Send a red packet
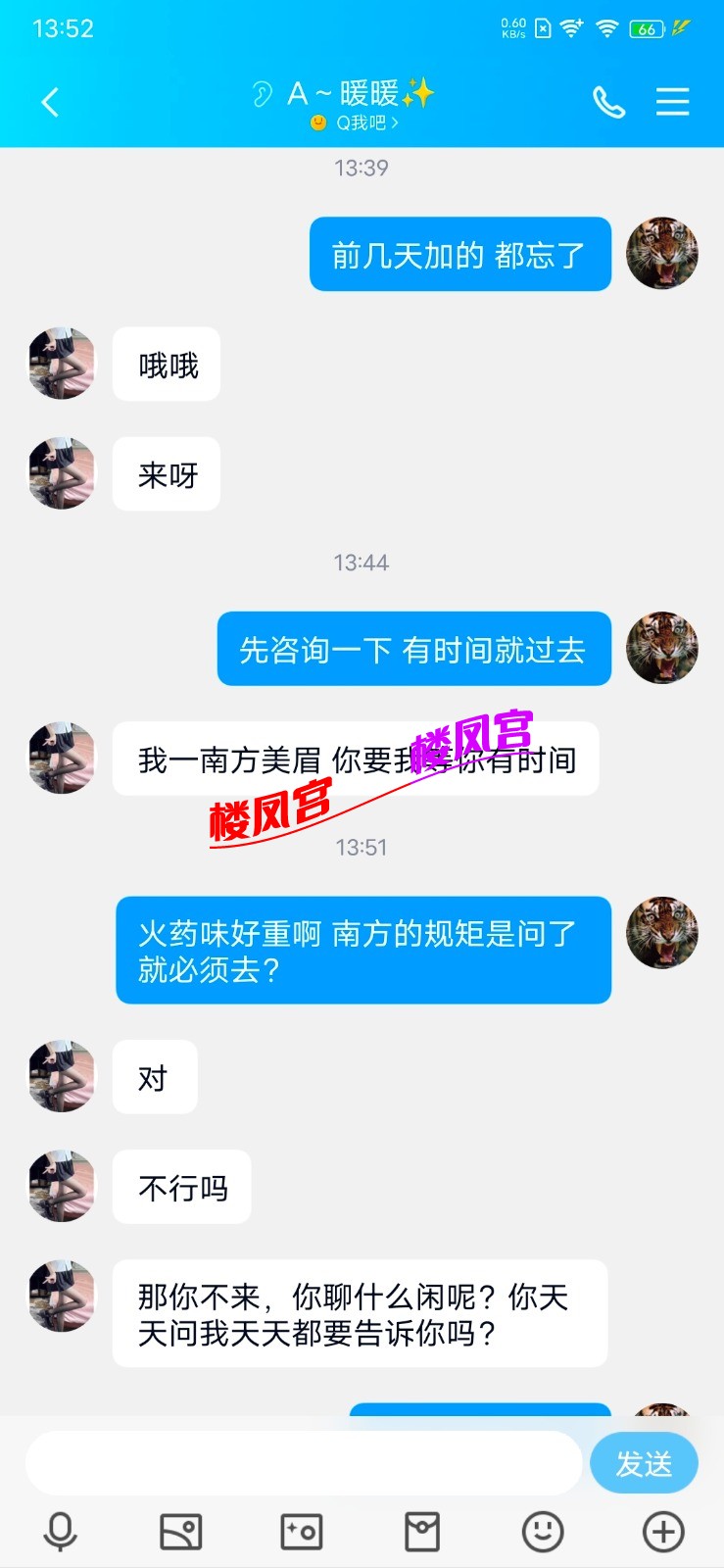This screenshot has height=1568, width=724. 422,1531
